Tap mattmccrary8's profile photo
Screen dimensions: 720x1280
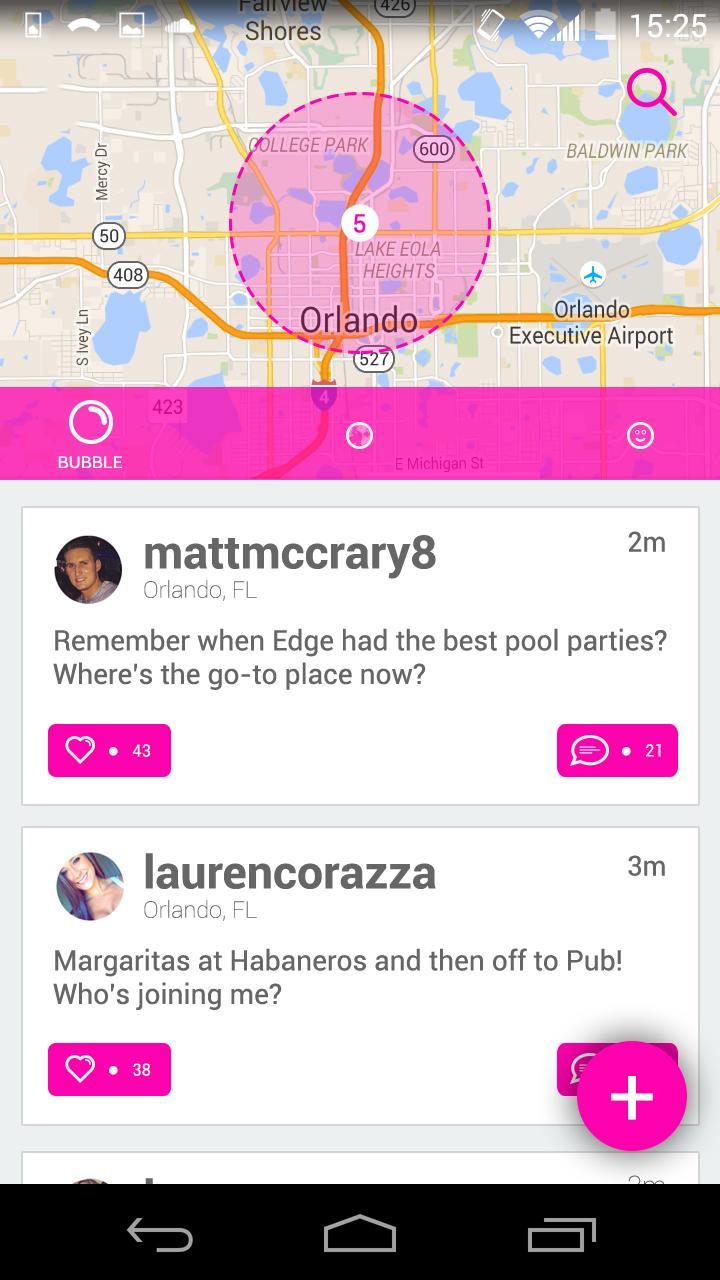pyautogui.click(x=87, y=569)
